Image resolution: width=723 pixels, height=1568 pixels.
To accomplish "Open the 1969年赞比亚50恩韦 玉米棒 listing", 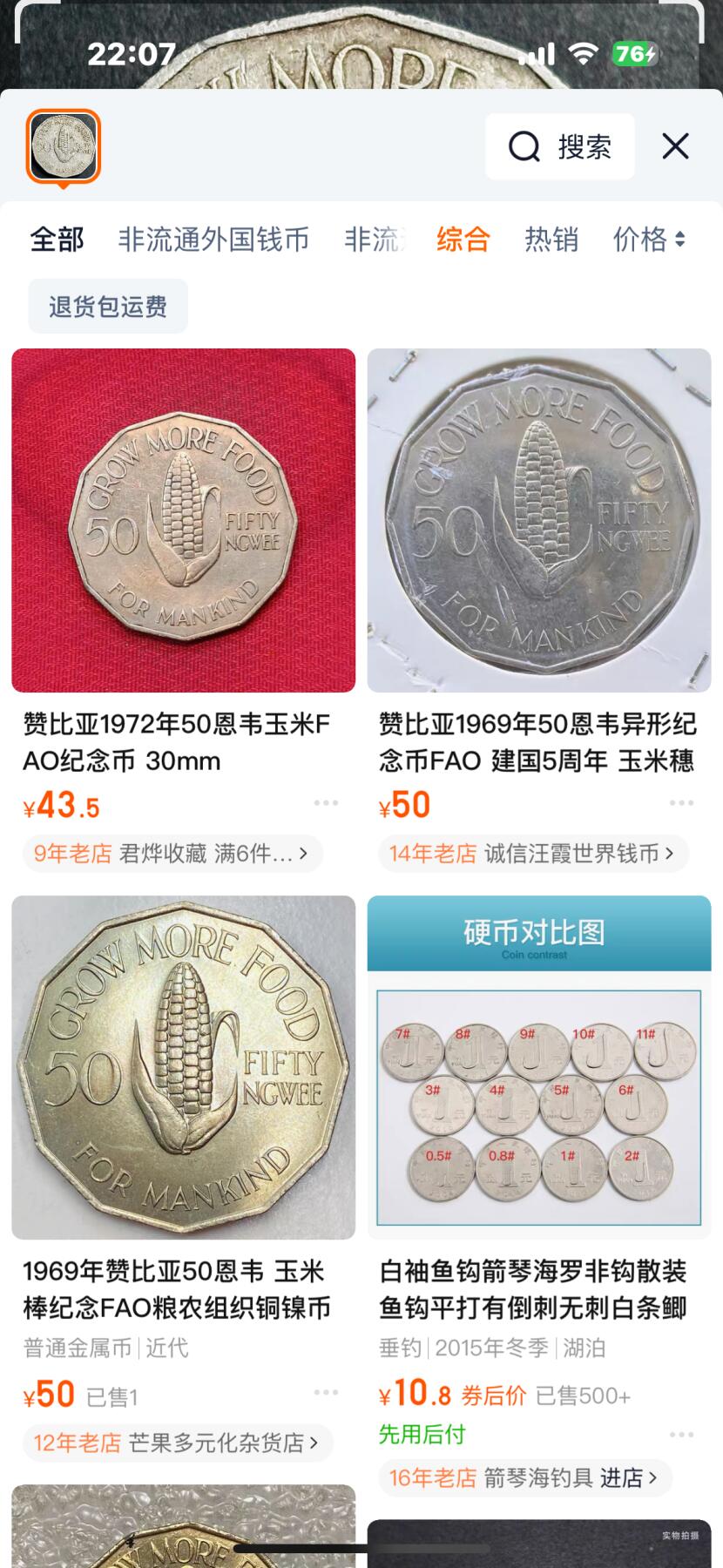I will pyautogui.click(x=183, y=1067).
